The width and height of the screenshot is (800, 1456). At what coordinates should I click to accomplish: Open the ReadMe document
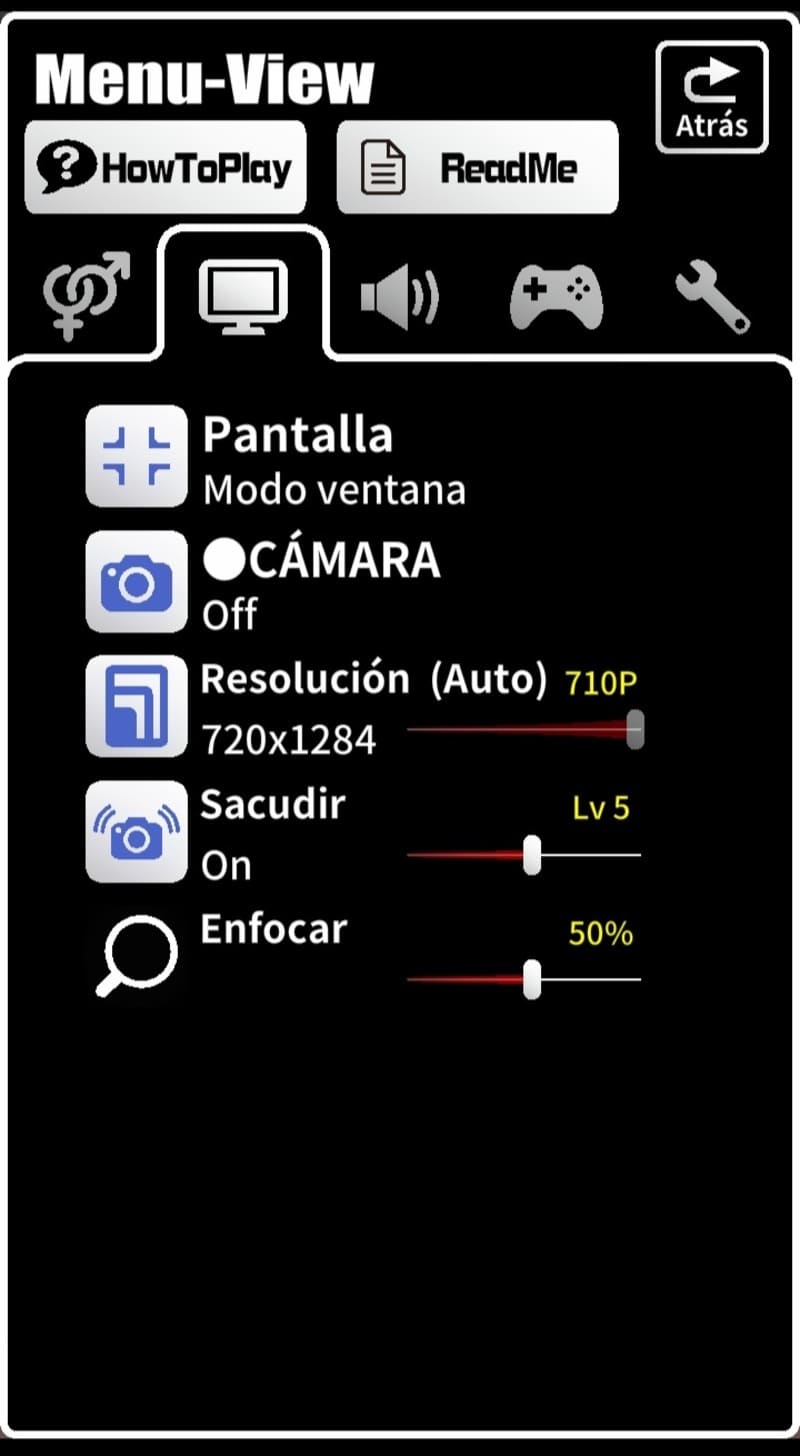click(x=477, y=167)
